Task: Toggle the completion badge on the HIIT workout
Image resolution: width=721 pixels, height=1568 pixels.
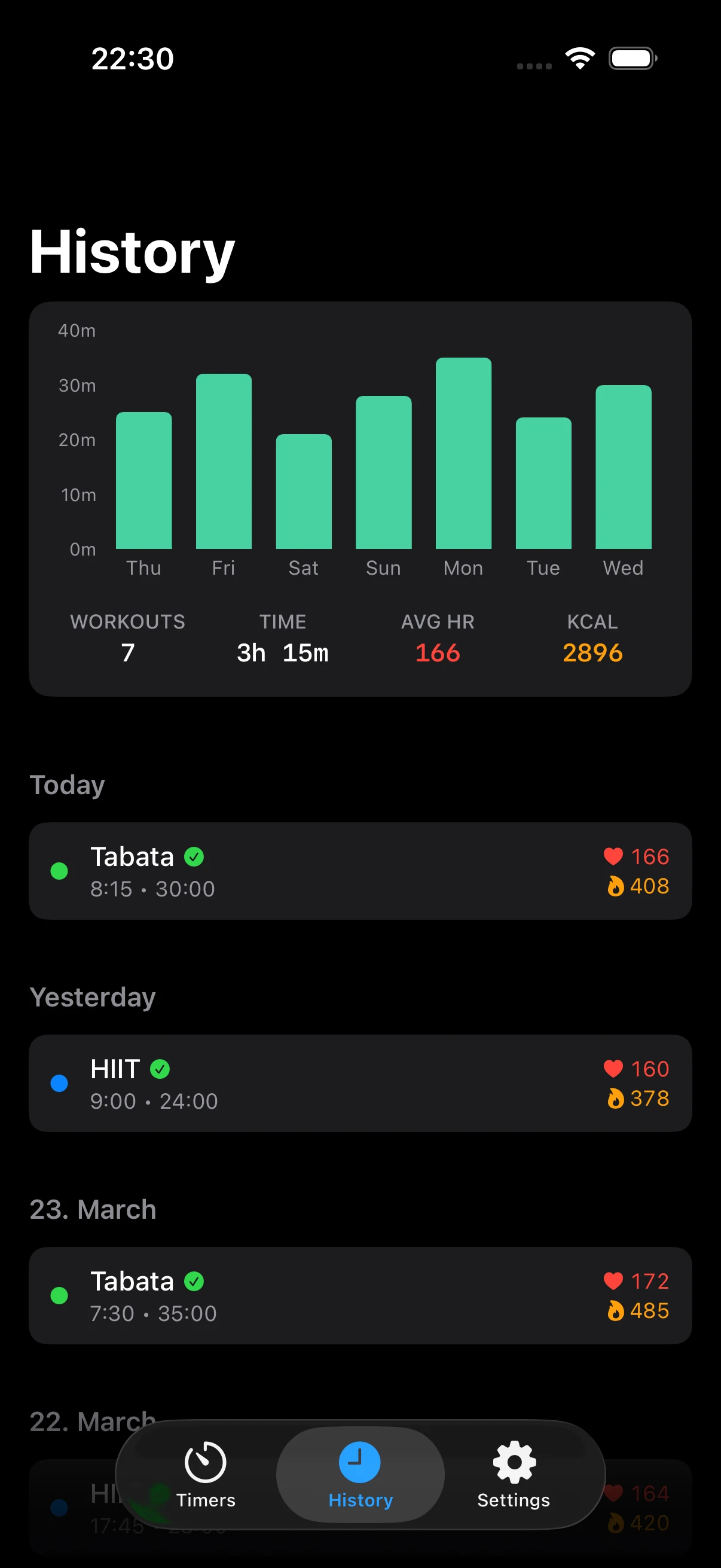Action: click(160, 1069)
